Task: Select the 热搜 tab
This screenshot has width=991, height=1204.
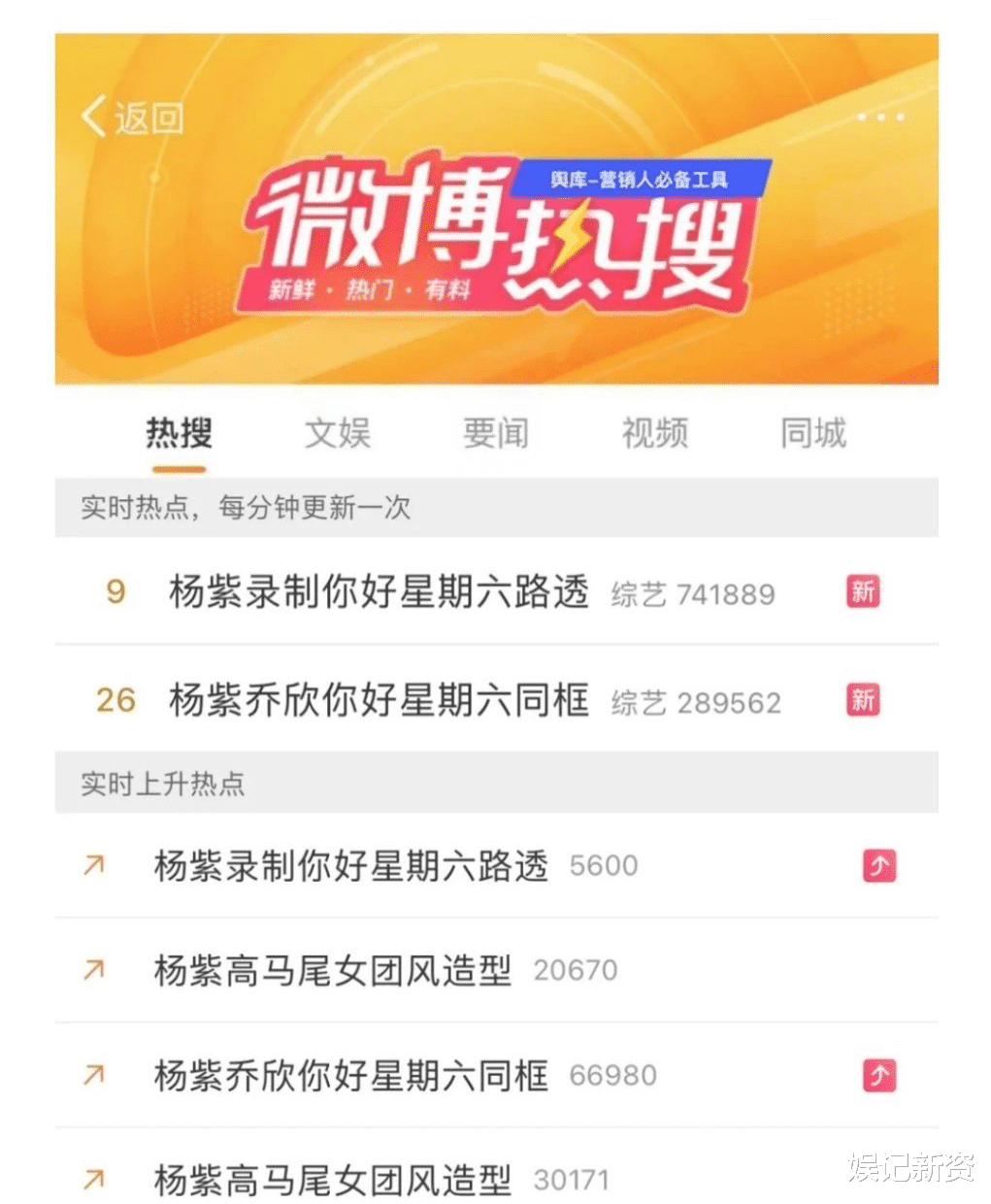Action: tap(180, 433)
